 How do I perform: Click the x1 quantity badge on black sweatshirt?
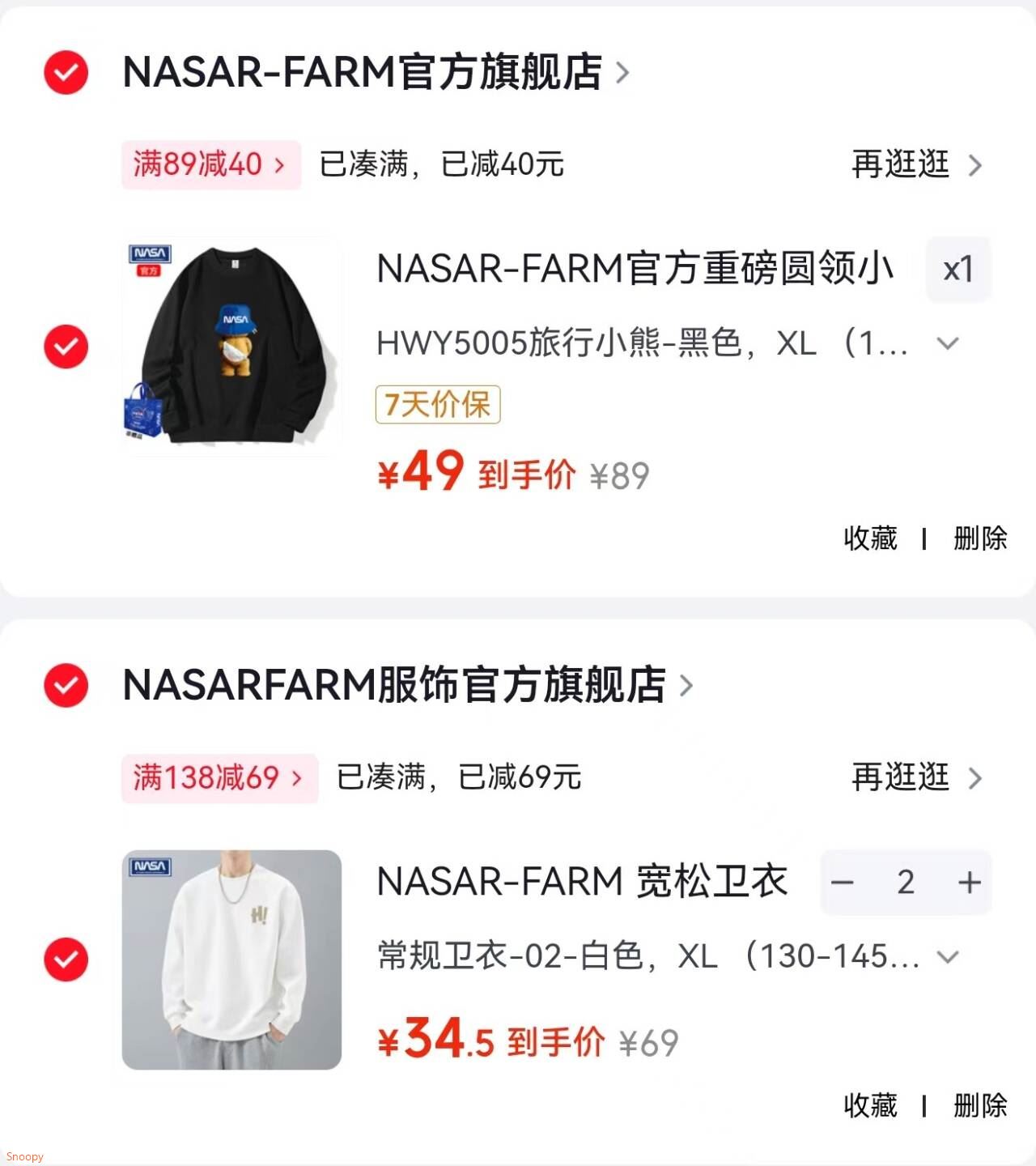958,270
